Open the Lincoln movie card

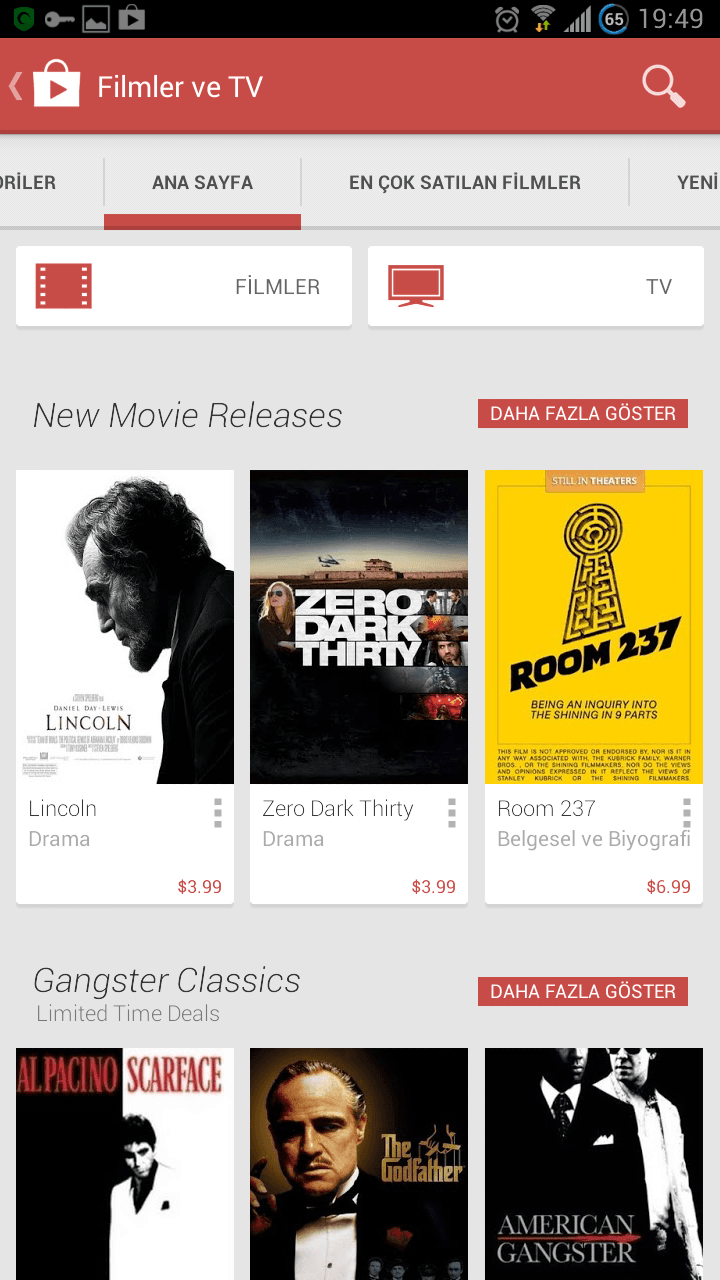tap(125, 687)
